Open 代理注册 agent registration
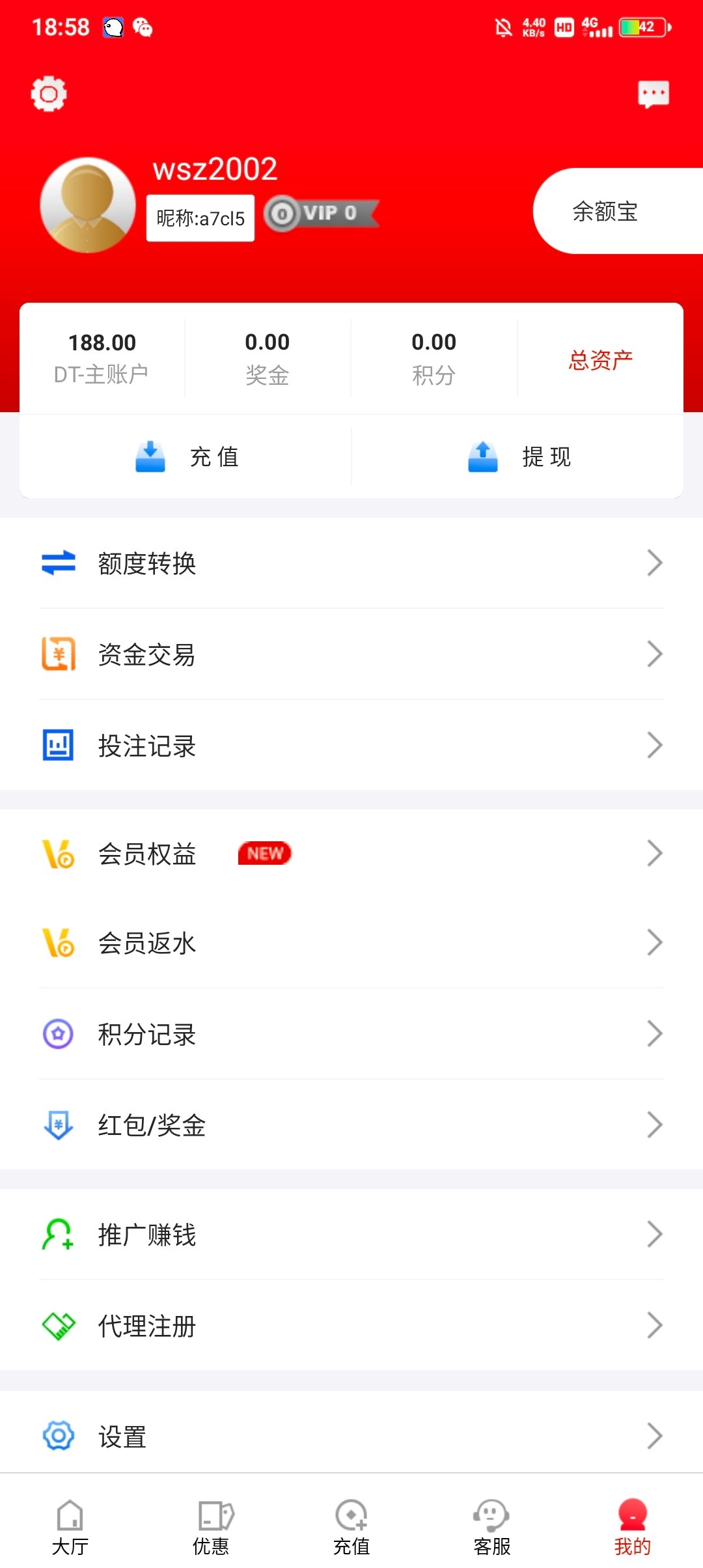The height and width of the screenshot is (1568, 703). pos(351,1325)
